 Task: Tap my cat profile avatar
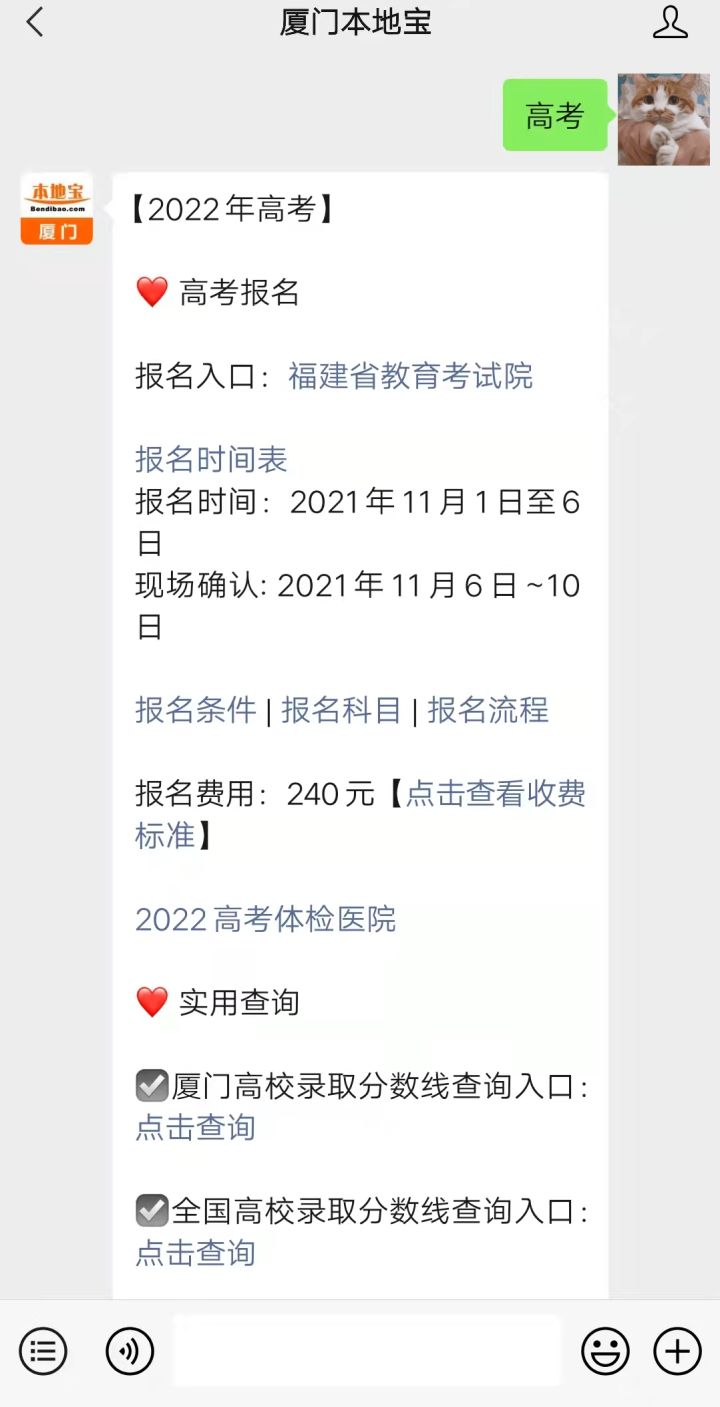[x=663, y=119]
